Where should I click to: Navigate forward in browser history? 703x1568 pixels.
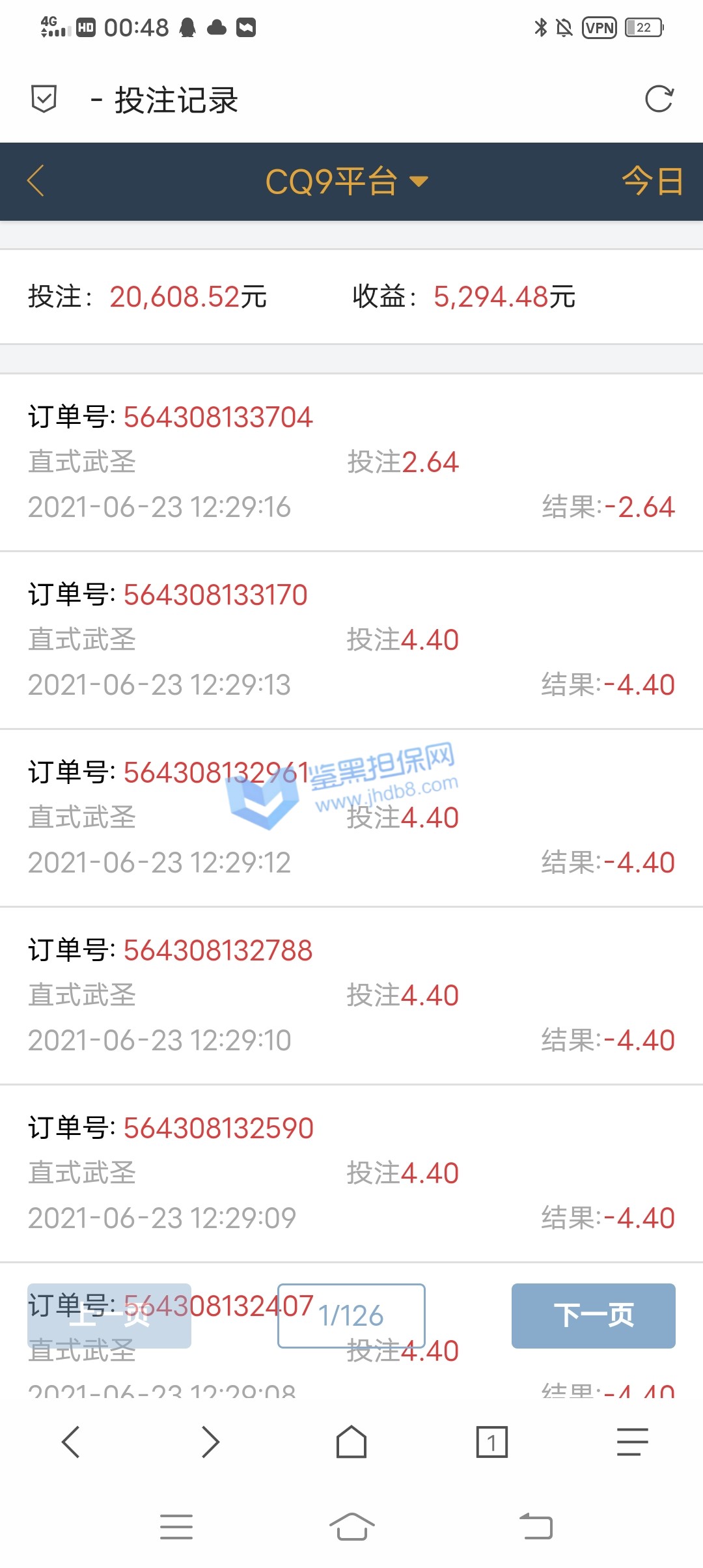[211, 1442]
